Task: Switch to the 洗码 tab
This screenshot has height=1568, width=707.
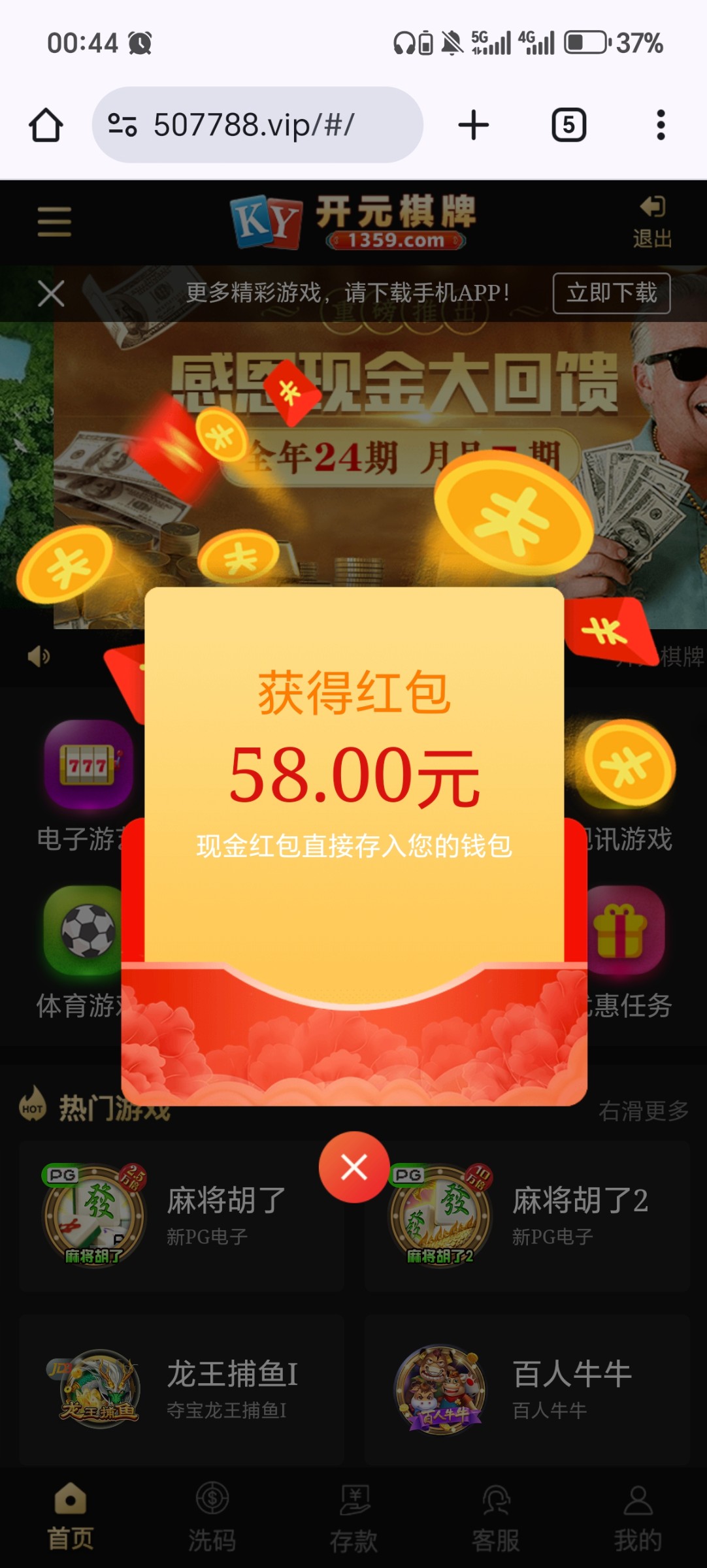Action: click(212, 1517)
